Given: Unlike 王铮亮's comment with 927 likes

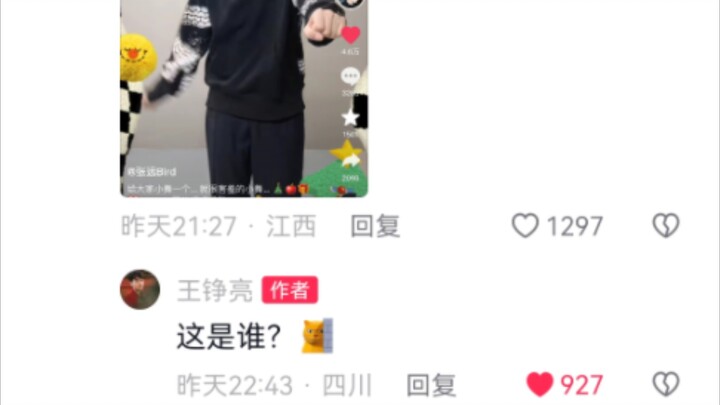Looking at the screenshot, I should (x=540, y=384).
